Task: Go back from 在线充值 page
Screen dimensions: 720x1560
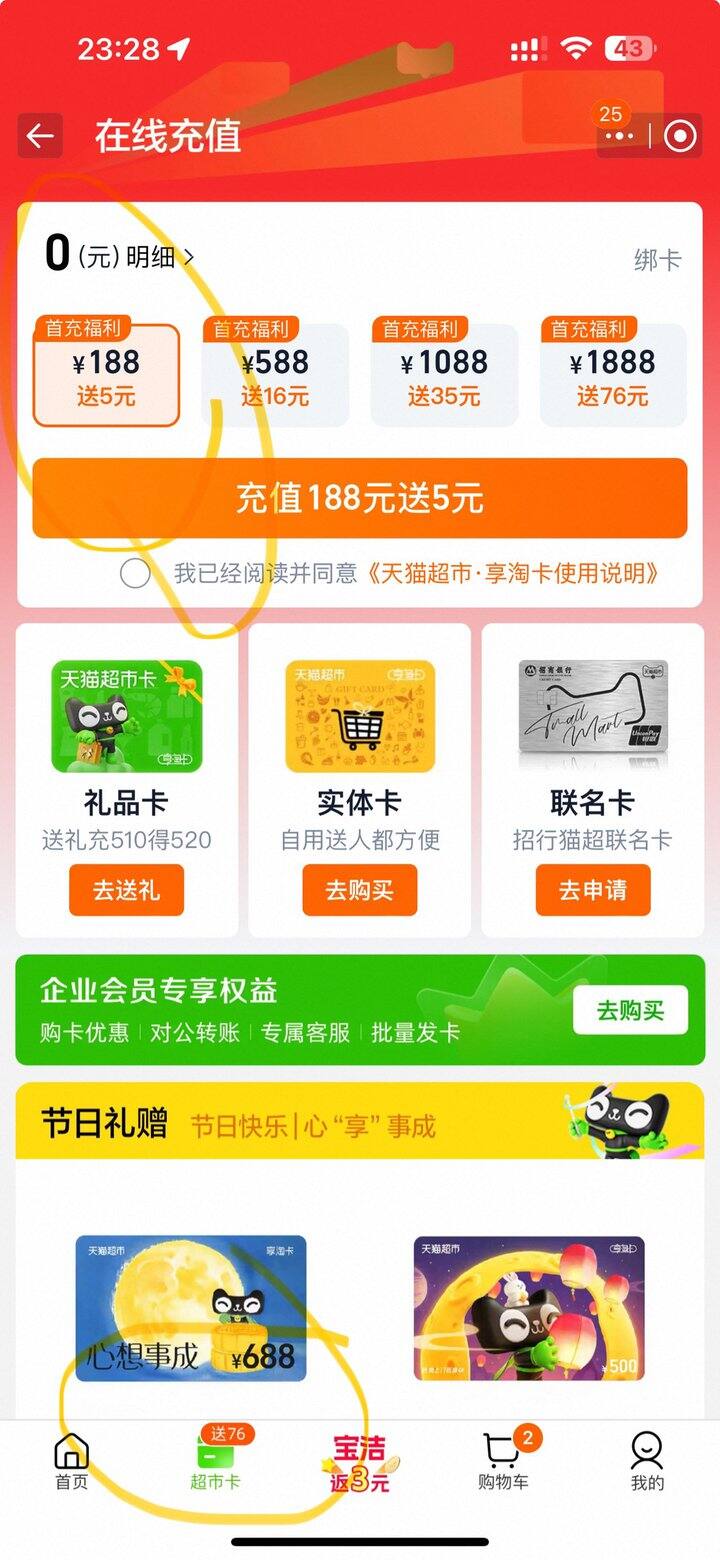Action: [40, 136]
